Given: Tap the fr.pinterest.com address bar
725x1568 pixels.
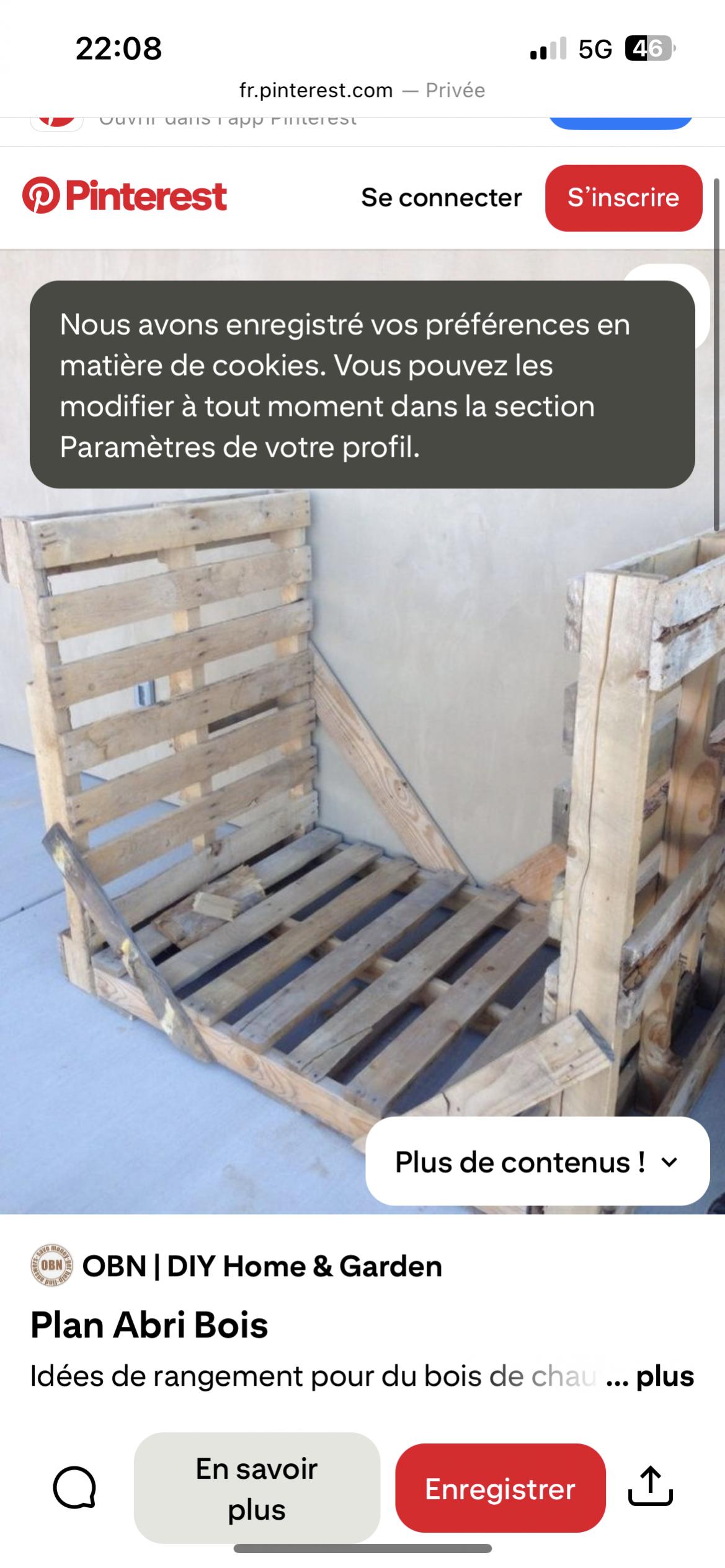Looking at the screenshot, I should click(x=362, y=90).
